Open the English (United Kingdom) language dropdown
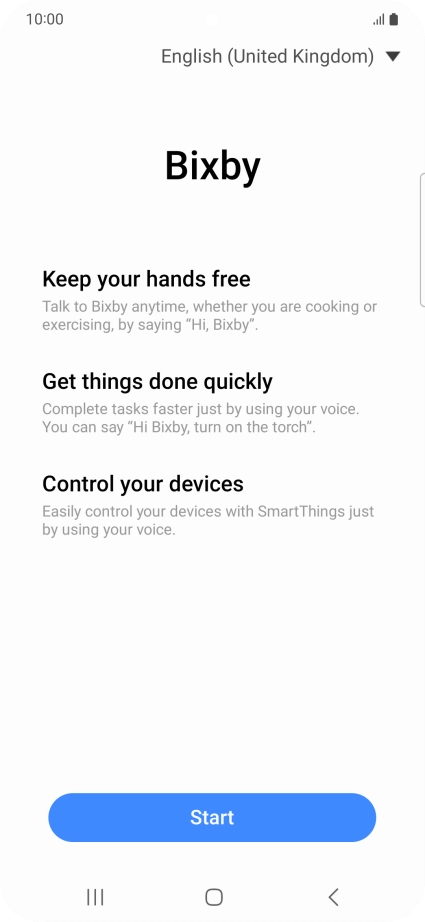This screenshot has width=425, height=922. (280, 56)
